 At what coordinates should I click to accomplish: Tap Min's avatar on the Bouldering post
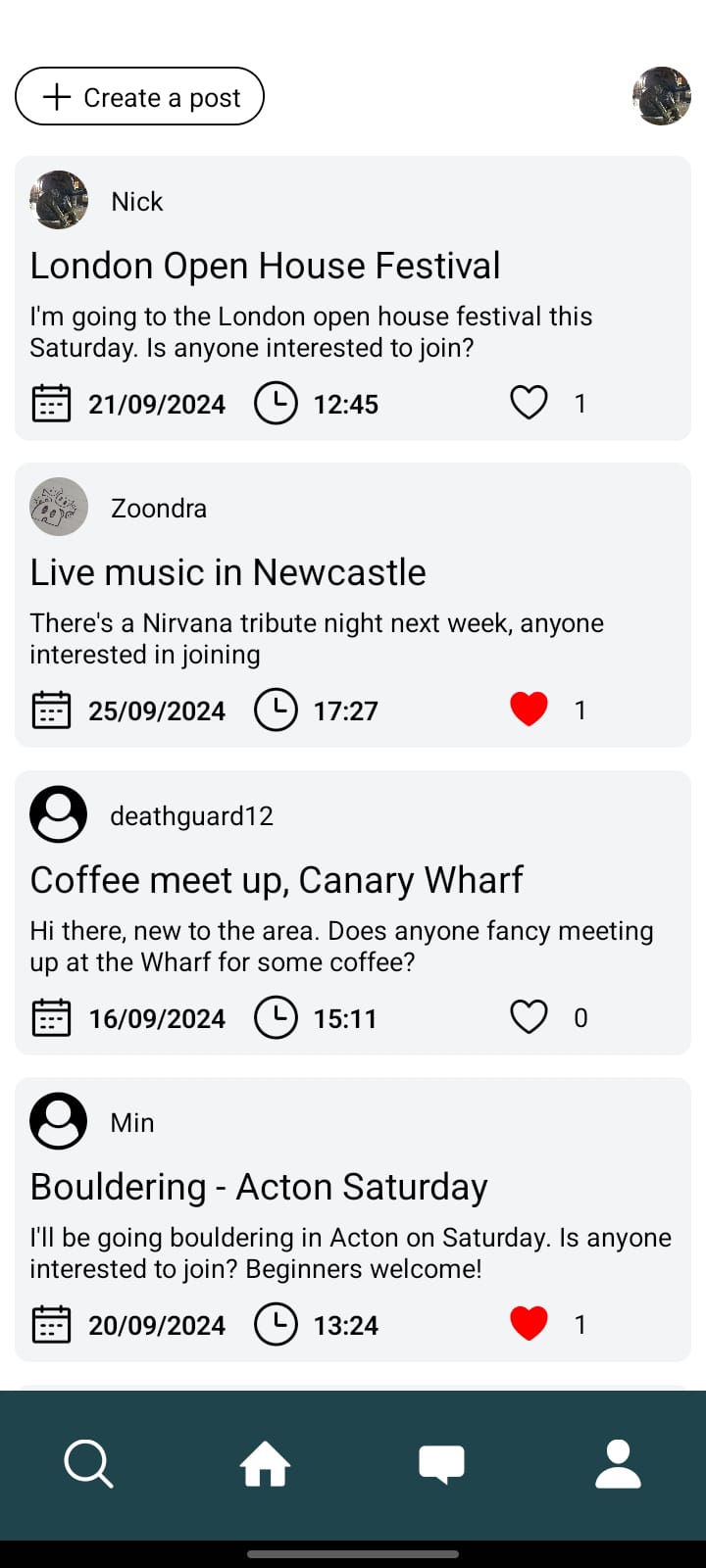[58, 1121]
